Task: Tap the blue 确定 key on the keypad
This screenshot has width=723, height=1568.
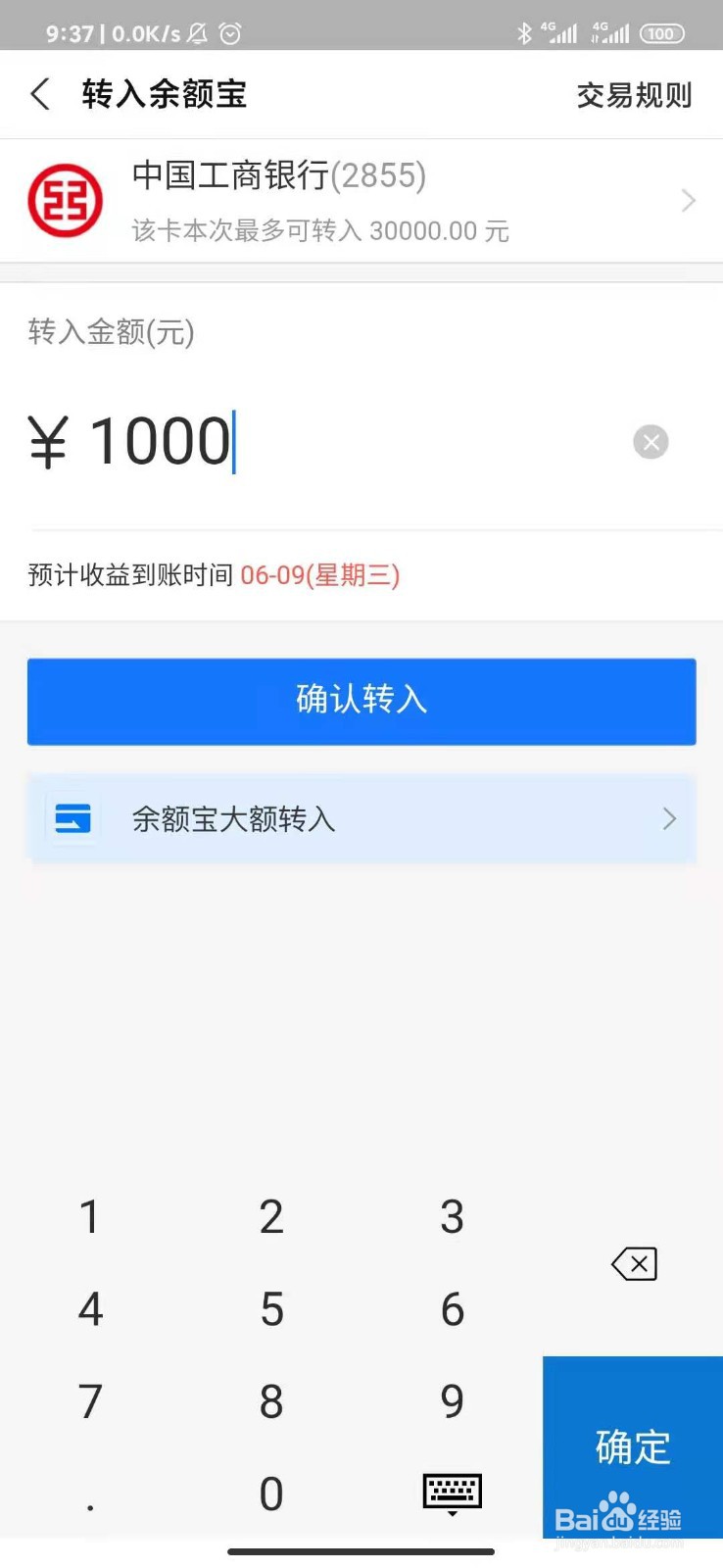Action: tap(632, 1446)
